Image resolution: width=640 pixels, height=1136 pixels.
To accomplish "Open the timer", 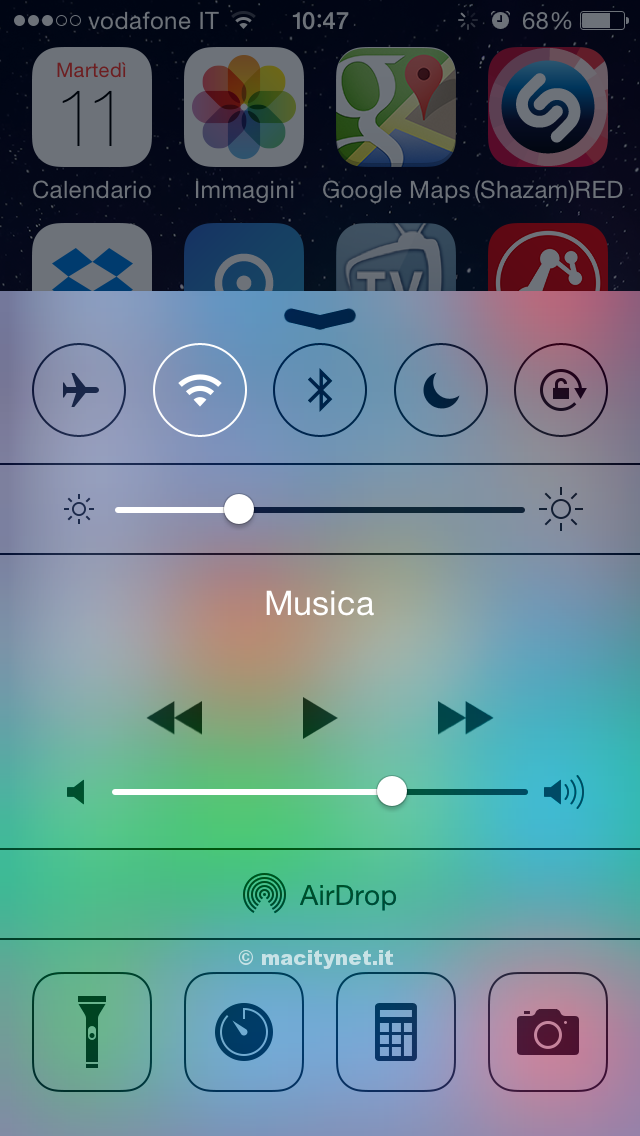I will point(244,1031).
